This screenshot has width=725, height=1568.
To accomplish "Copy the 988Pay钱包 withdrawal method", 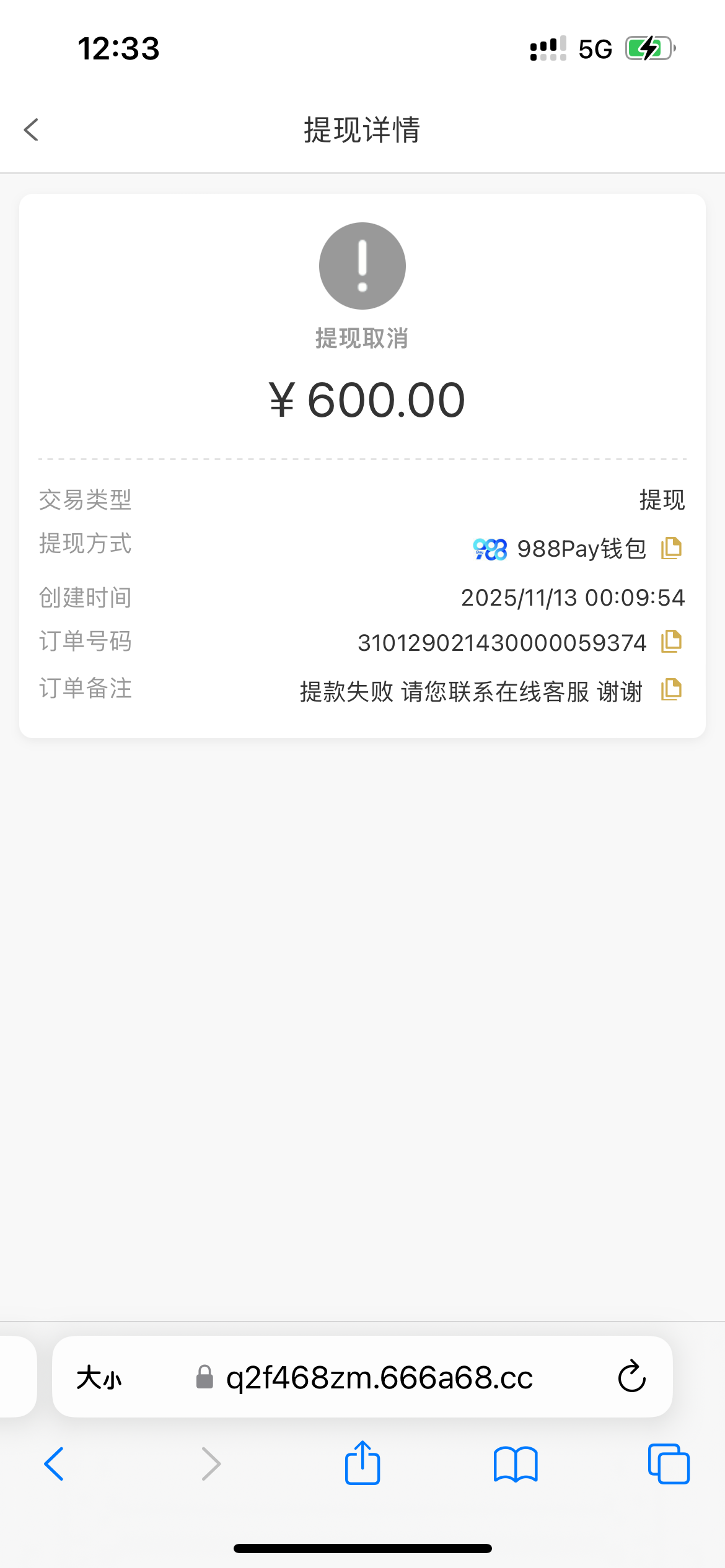I will pyautogui.click(x=672, y=548).
